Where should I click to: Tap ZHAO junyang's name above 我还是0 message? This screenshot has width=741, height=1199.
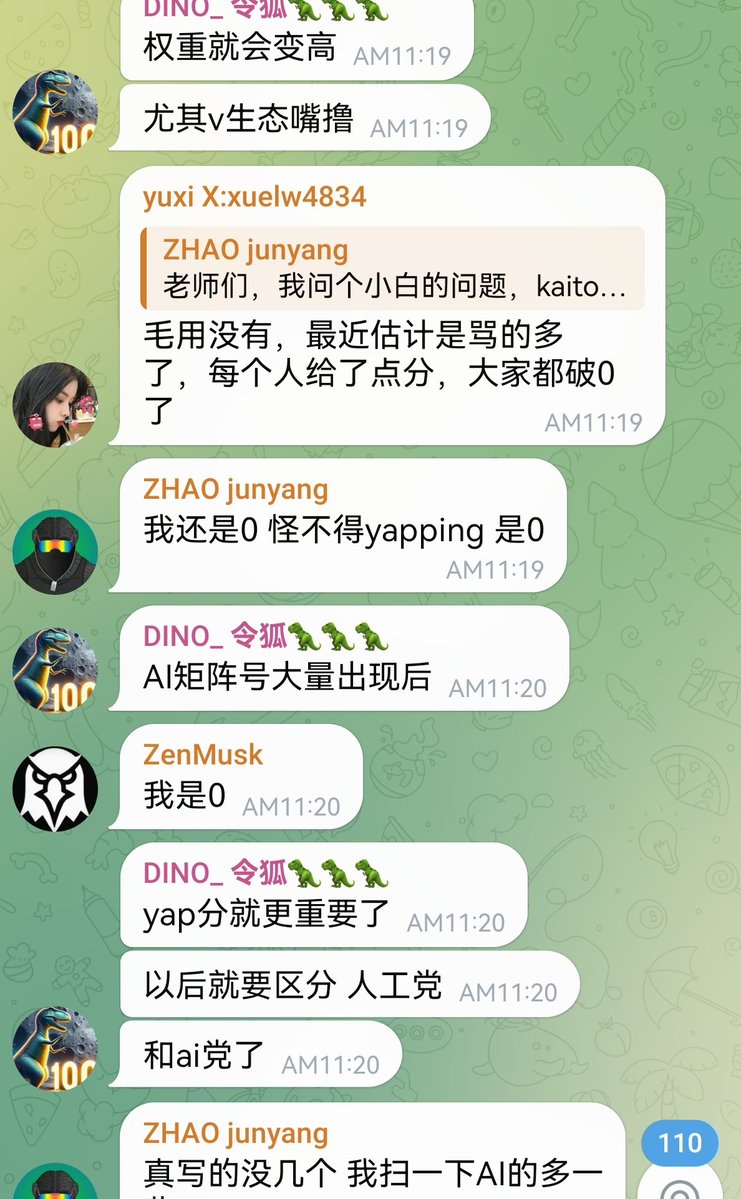pos(235,490)
